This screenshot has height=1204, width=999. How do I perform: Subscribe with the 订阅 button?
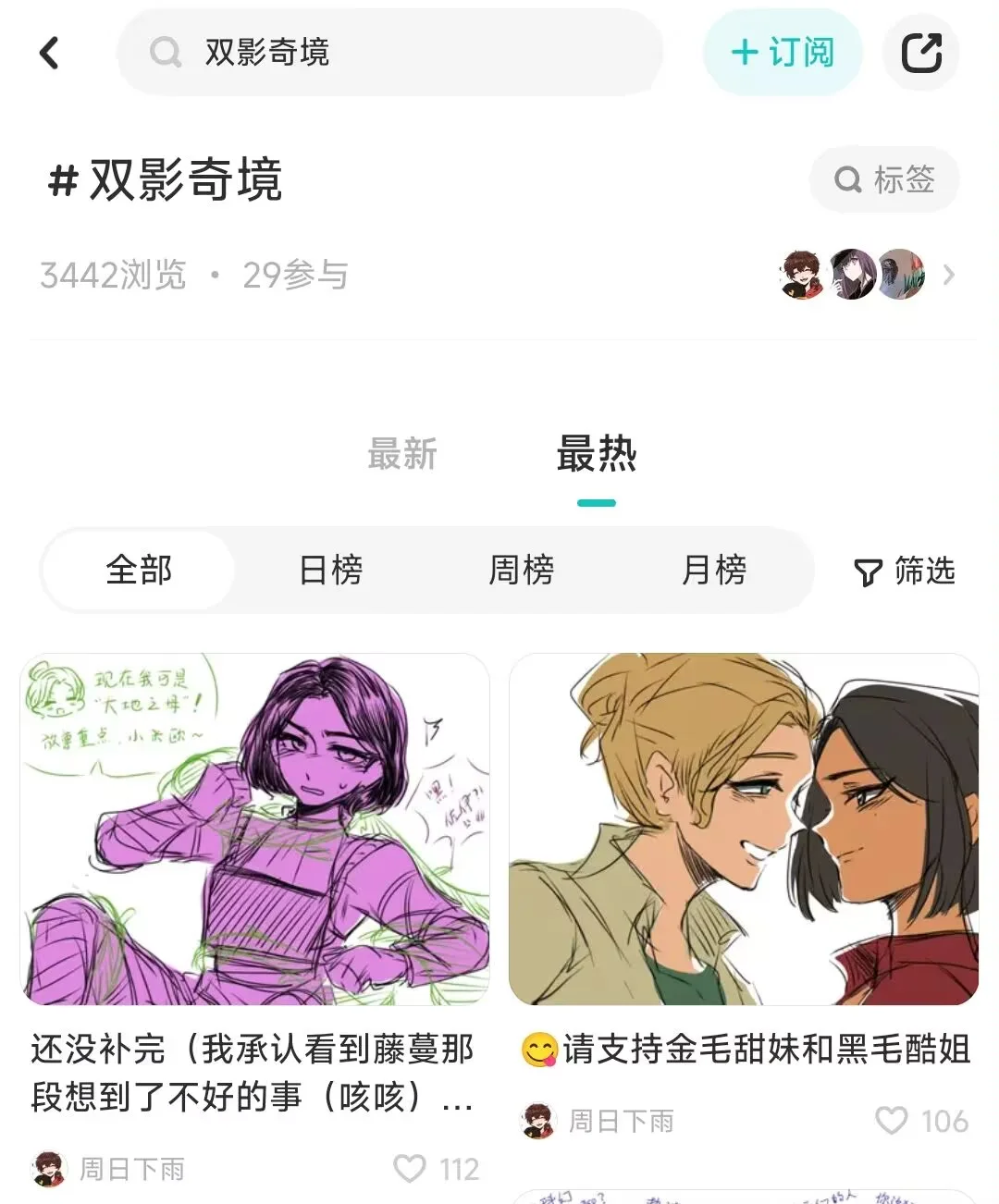[x=783, y=53]
